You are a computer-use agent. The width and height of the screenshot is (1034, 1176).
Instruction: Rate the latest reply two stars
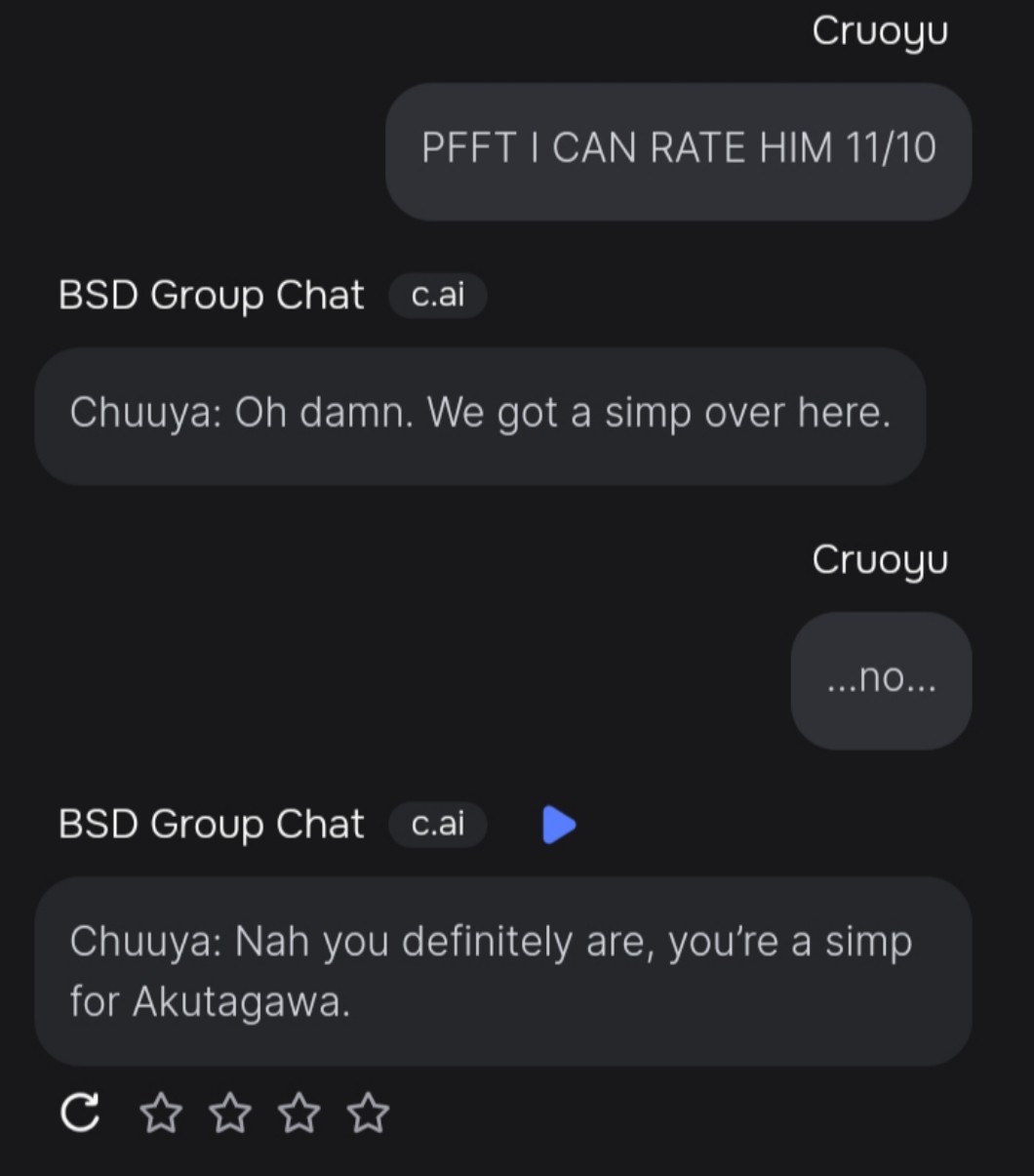(229, 1114)
